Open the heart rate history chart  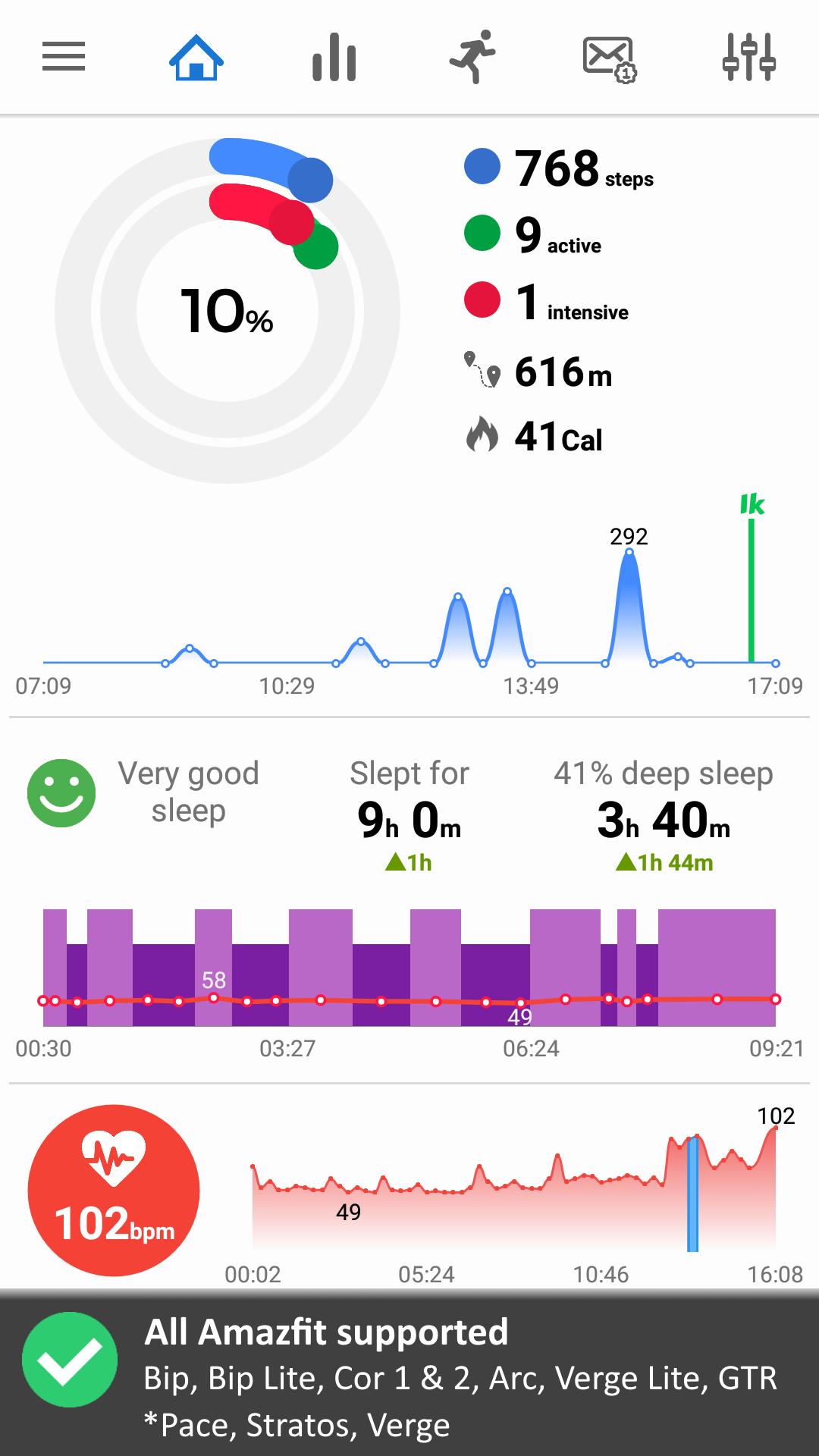click(x=513, y=1191)
